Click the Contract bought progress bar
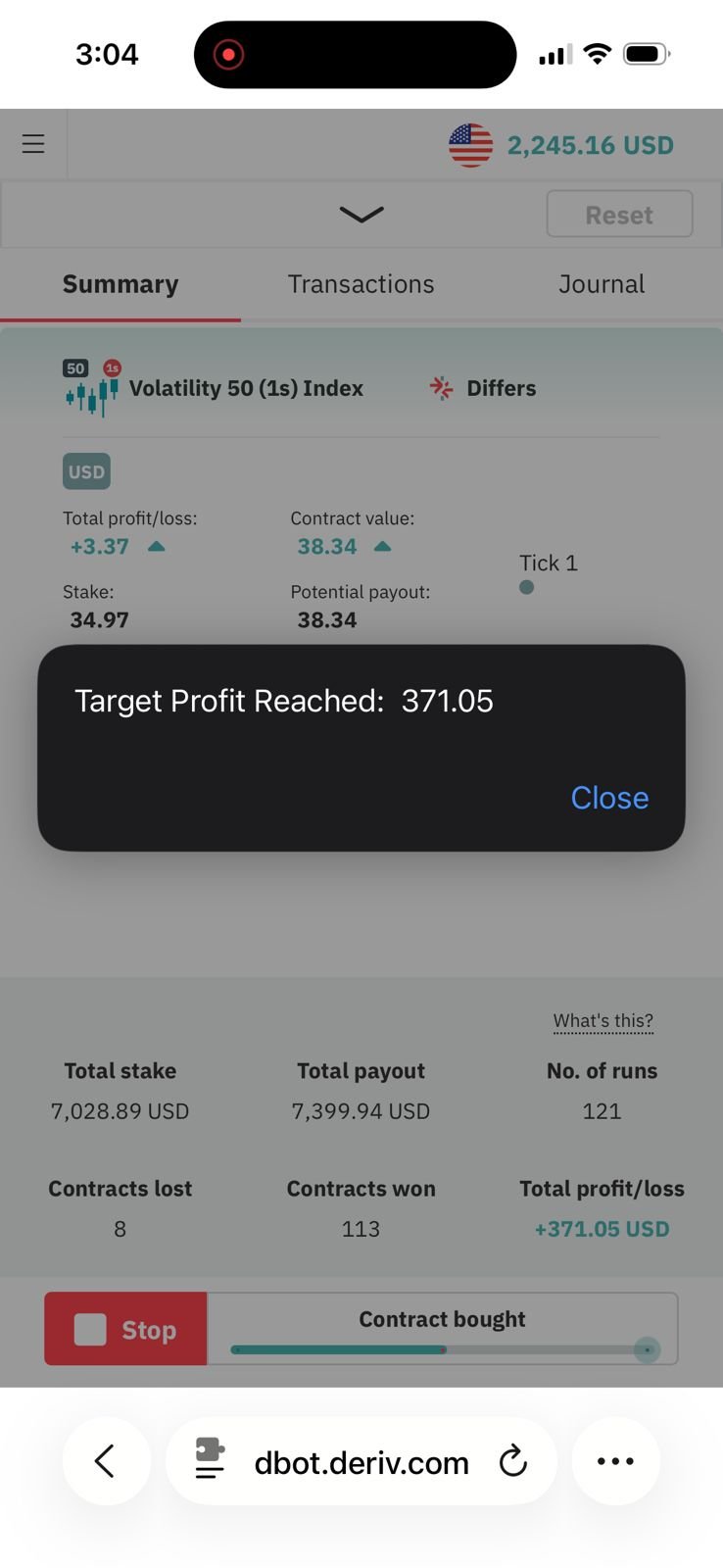This screenshot has height=1568, width=723. pos(442,1349)
